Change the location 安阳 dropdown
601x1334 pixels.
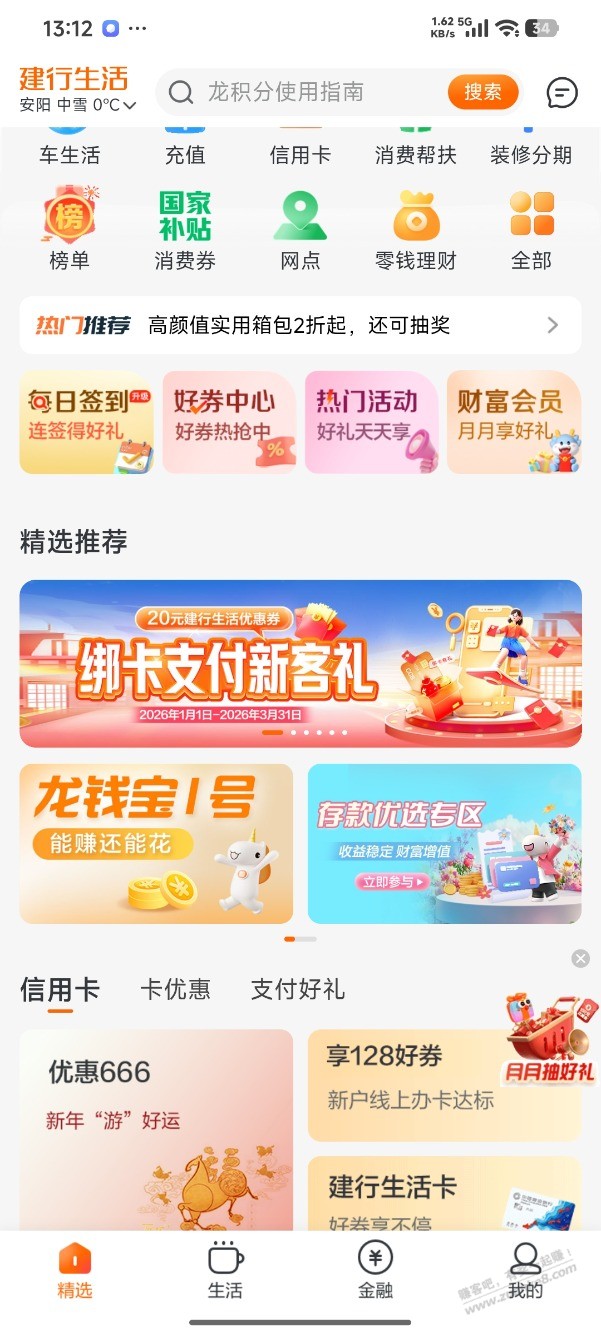(x=78, y=105)
